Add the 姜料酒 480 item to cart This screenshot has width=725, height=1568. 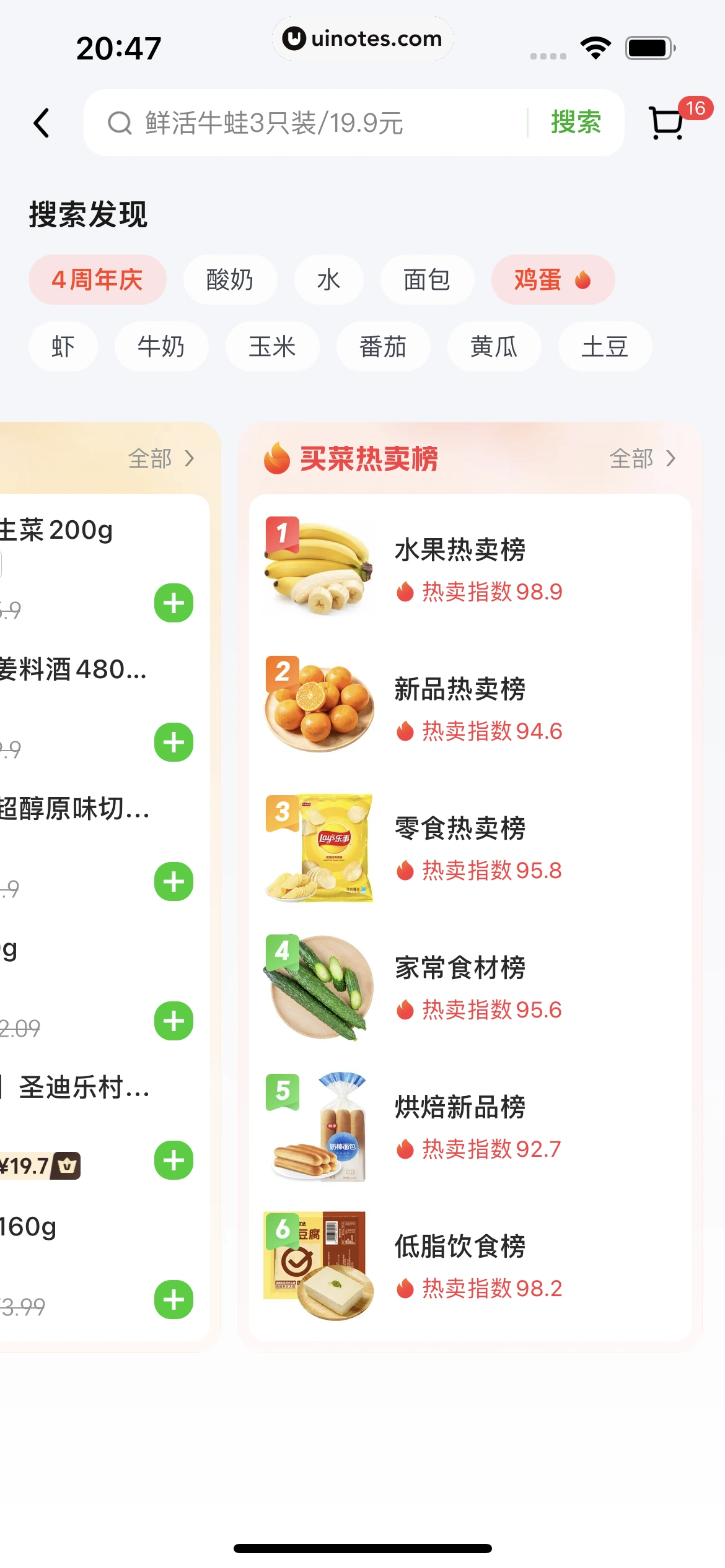tap(174, 743)
